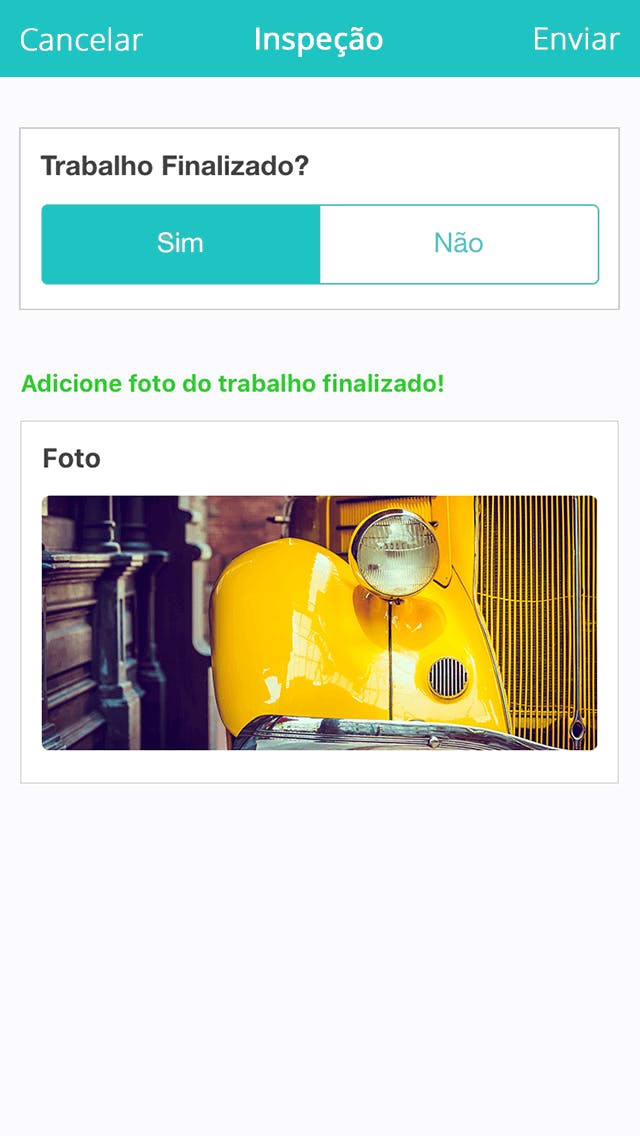The width and height of the screenshot is (640, 1136).
Task: Choose Não for Trabalho Finalizado
Action: 459,244
